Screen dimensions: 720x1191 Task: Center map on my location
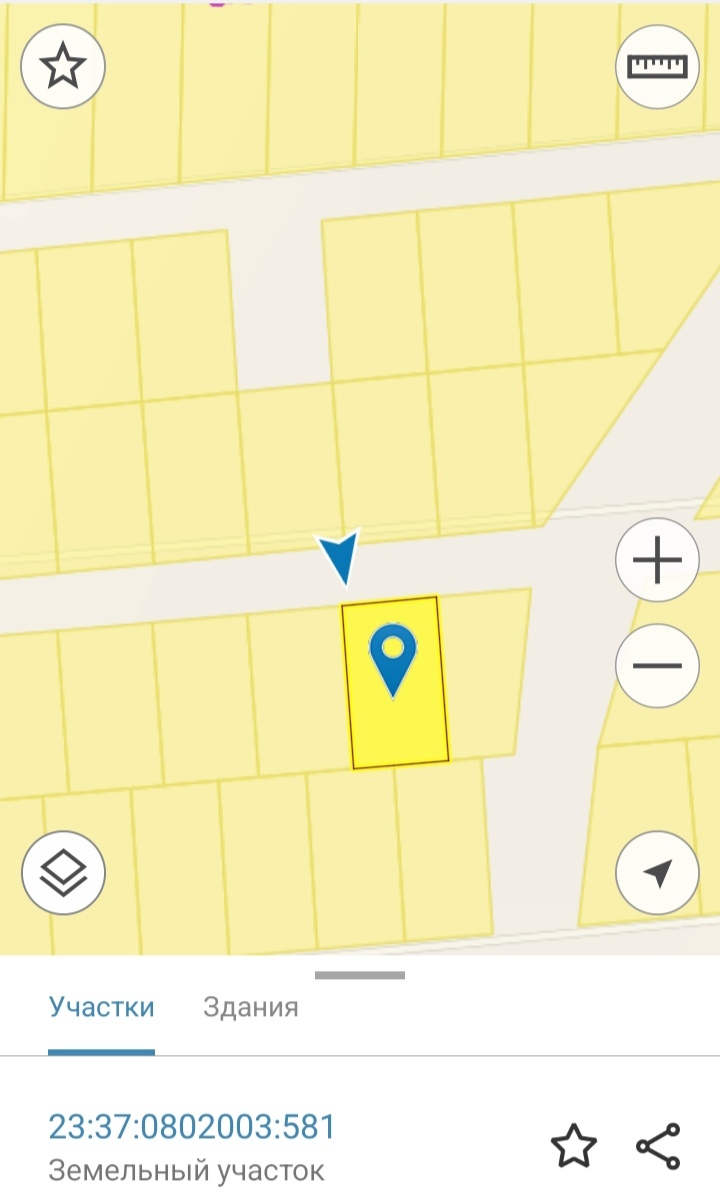coord(657,873)
